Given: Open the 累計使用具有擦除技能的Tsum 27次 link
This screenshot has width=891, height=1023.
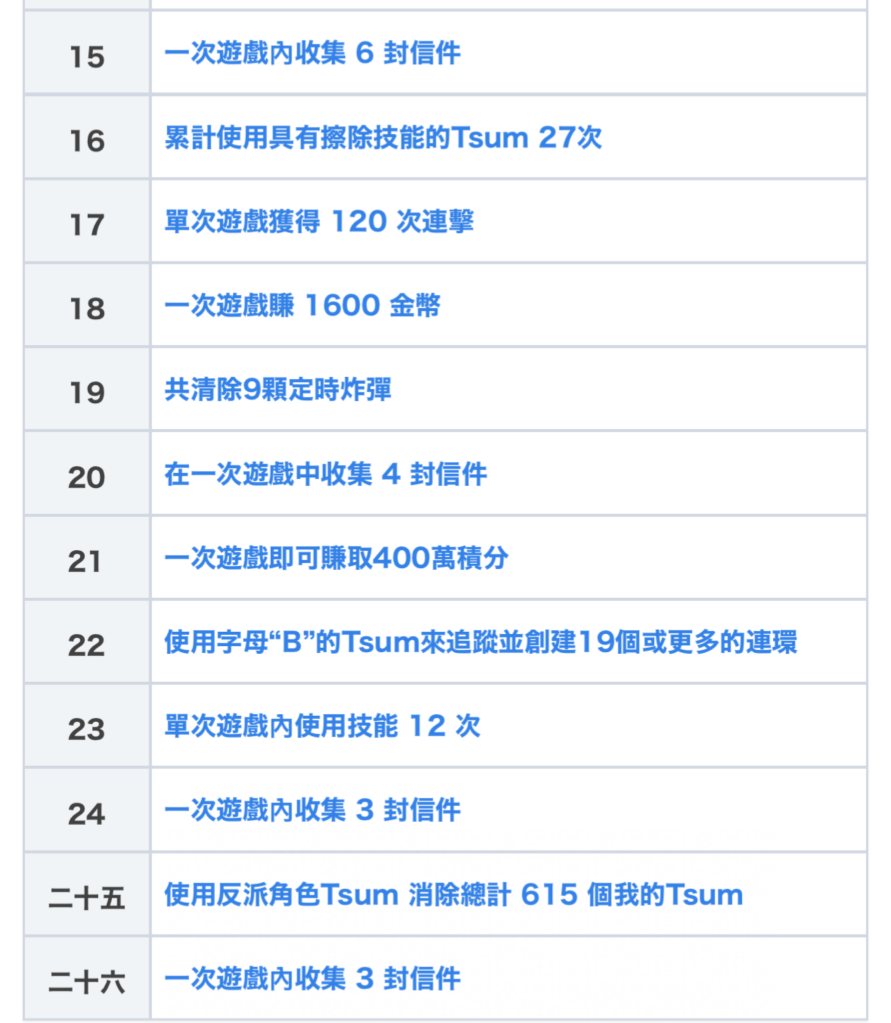Looking at the screenshot, I should pos(383,137).
